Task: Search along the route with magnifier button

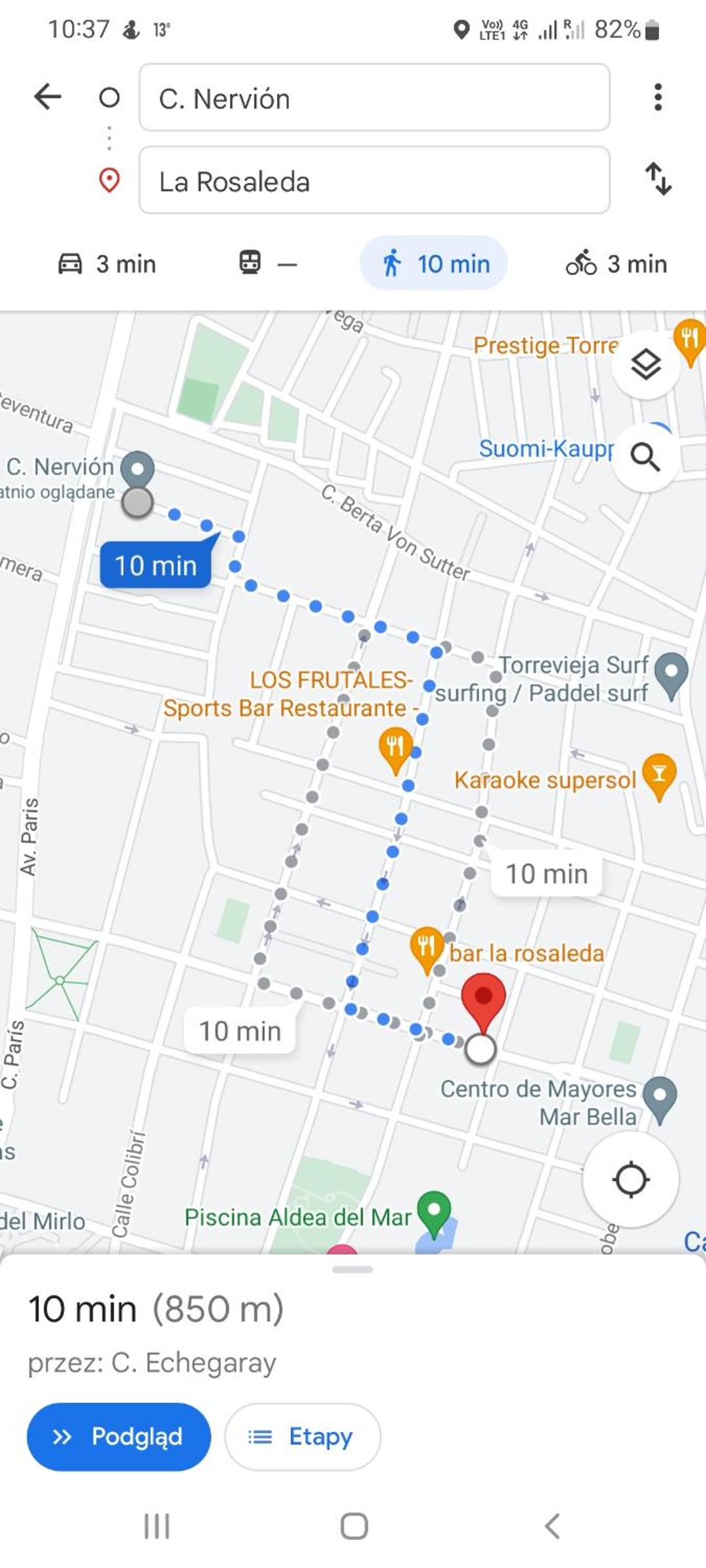Action: click(x=645, y=457)
